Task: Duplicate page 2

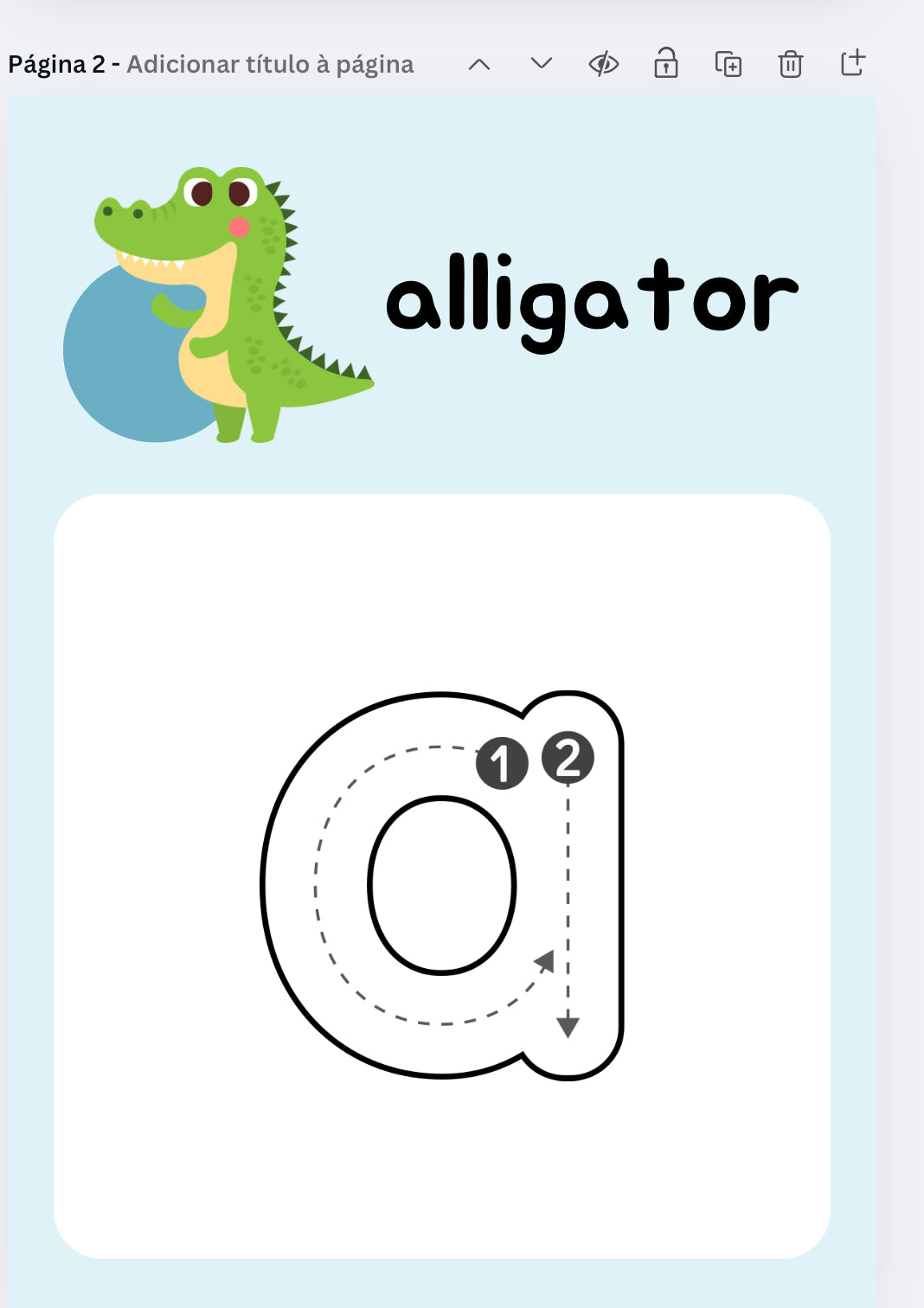Action: point(728,64)
